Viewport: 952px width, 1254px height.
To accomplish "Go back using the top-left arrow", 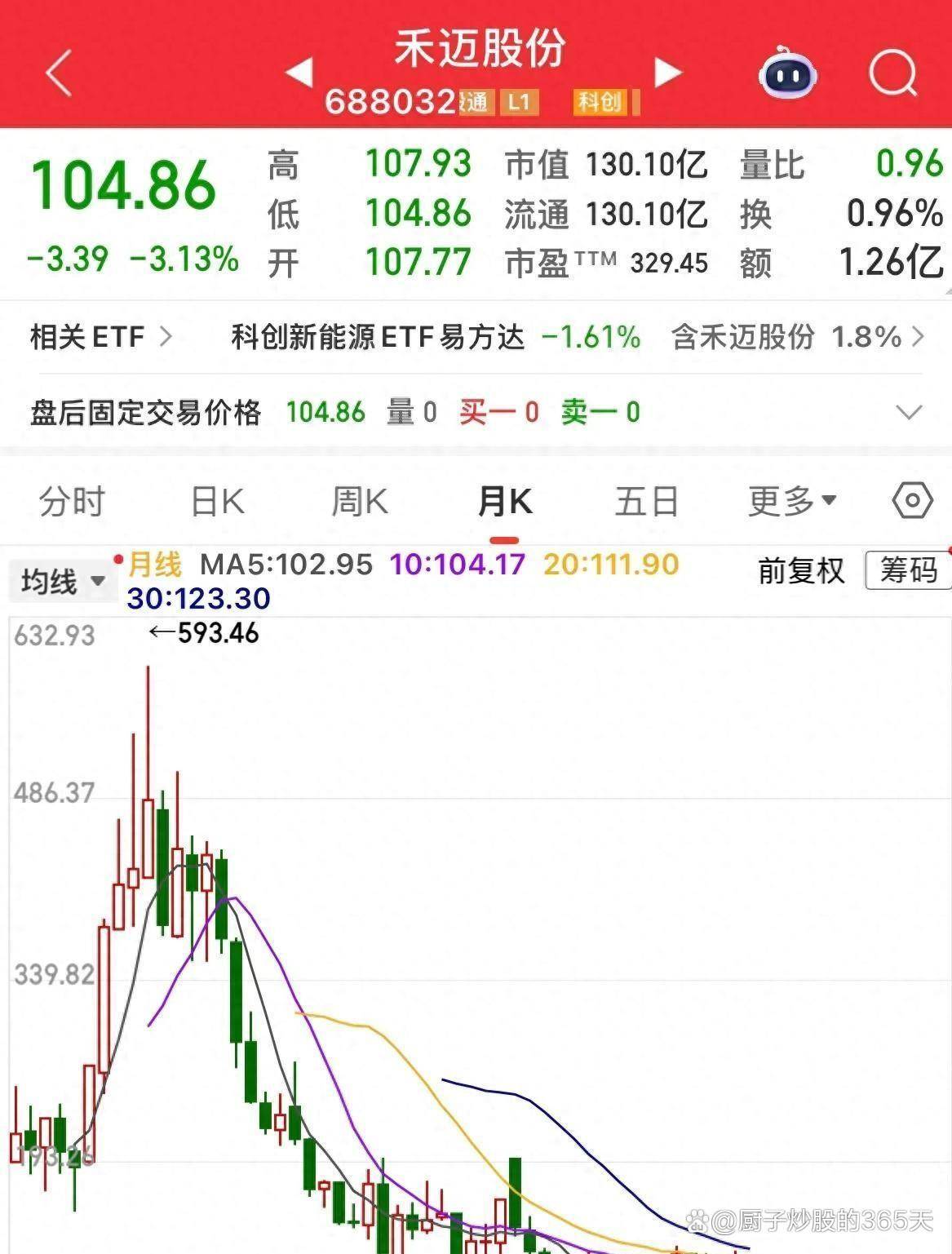I will tap(59, 73).
